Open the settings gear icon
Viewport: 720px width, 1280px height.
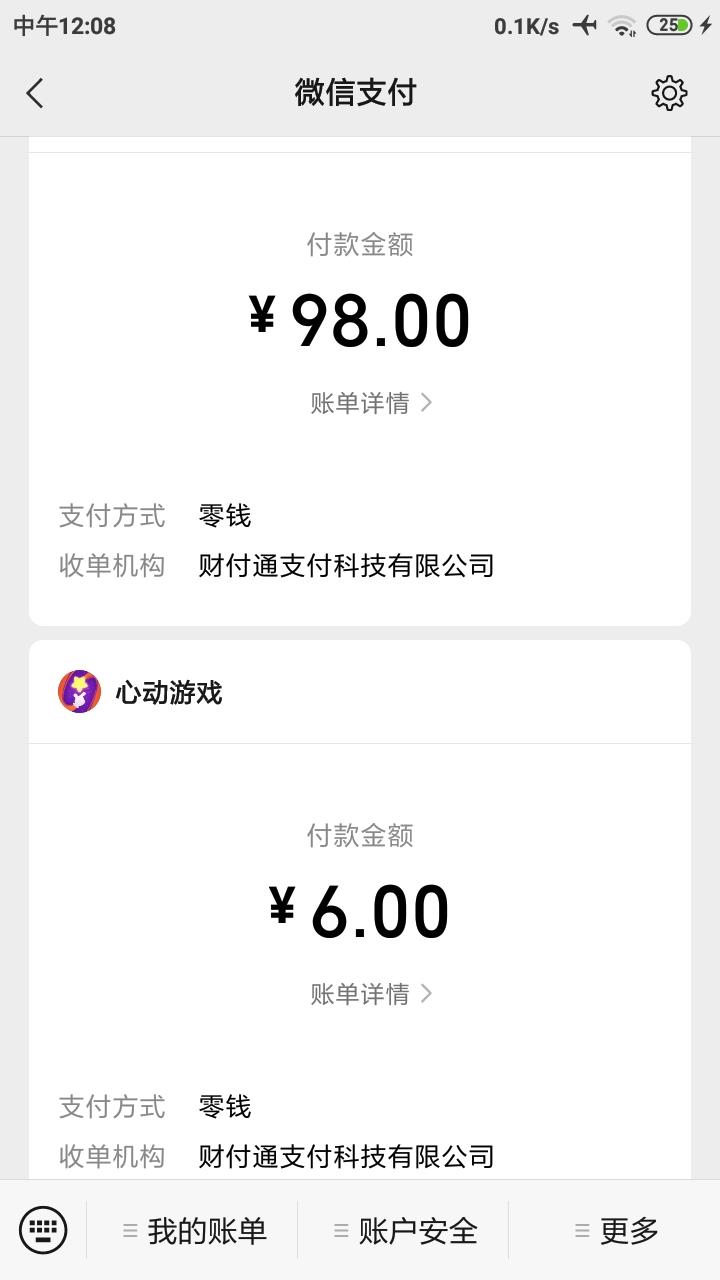tap(669, 93)
